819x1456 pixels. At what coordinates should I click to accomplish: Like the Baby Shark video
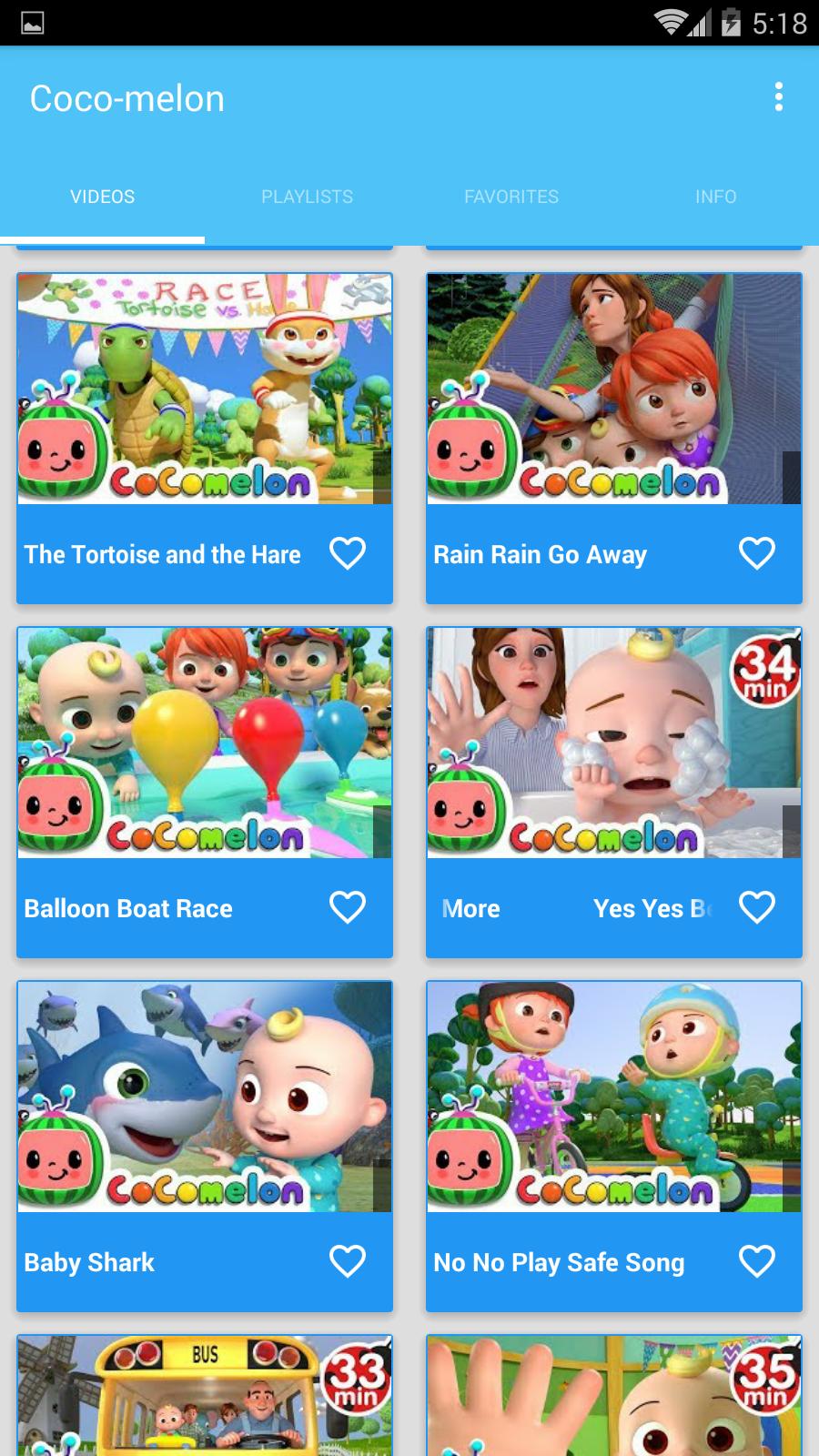click(348, 1261)
